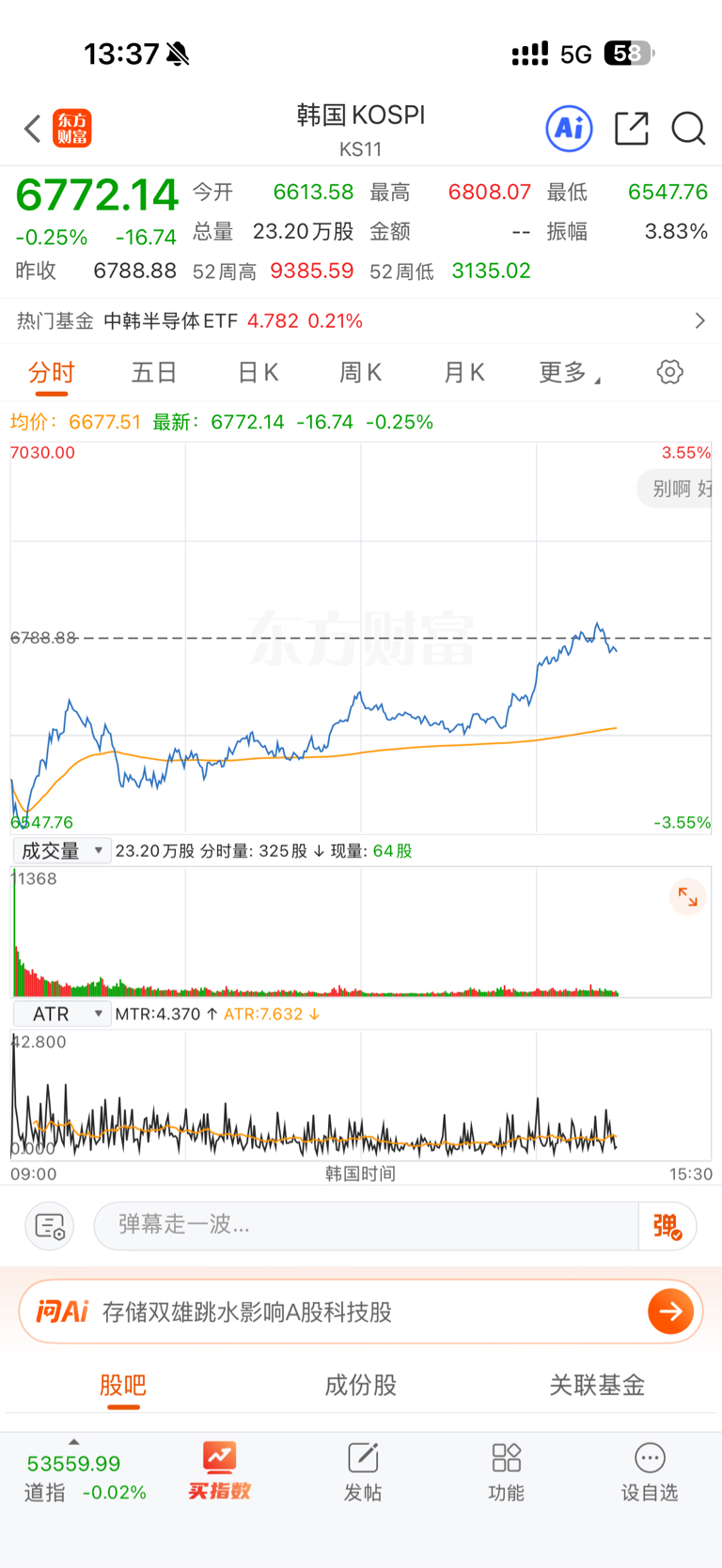Switch to the 关联基金 tab
The height and width of the screenshot is (1568, 722).
[x=597, y=1386]
